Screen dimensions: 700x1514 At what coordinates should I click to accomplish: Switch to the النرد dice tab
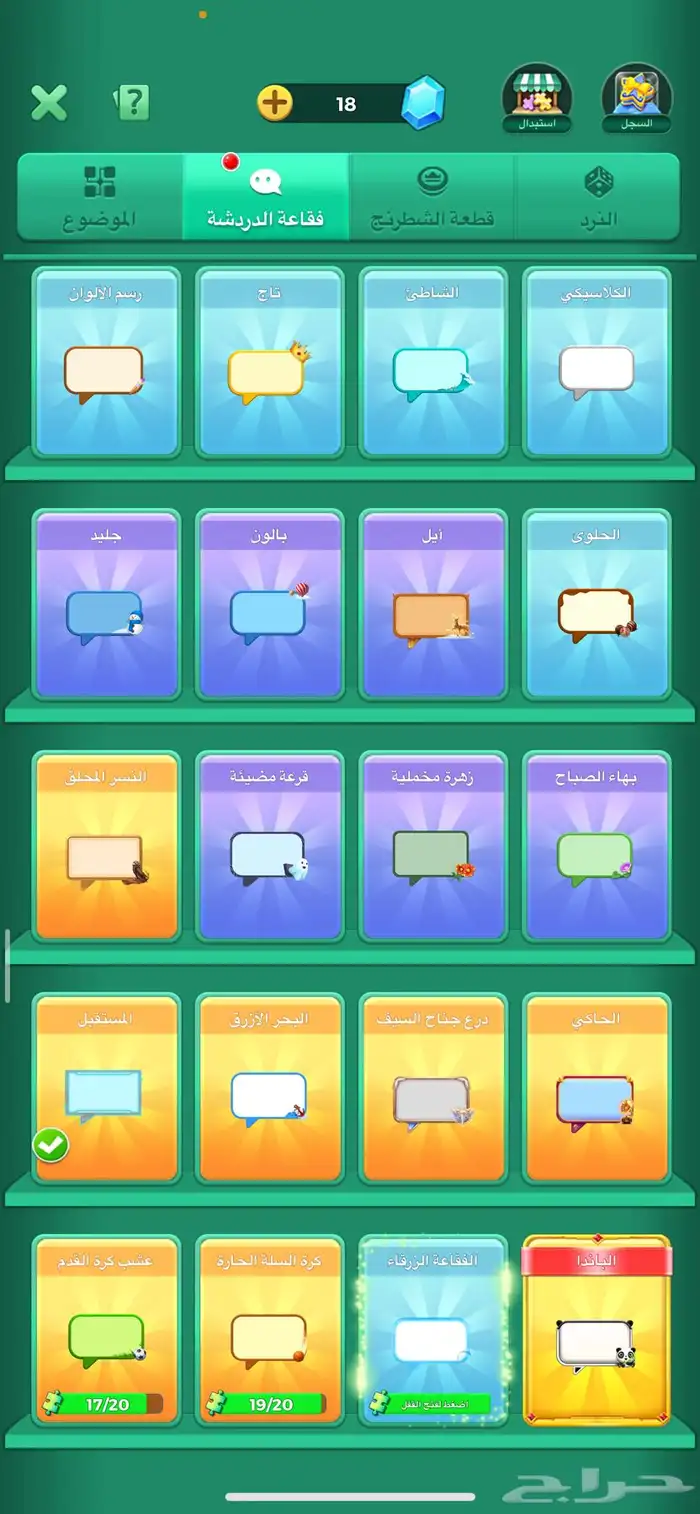coord(598,197)
